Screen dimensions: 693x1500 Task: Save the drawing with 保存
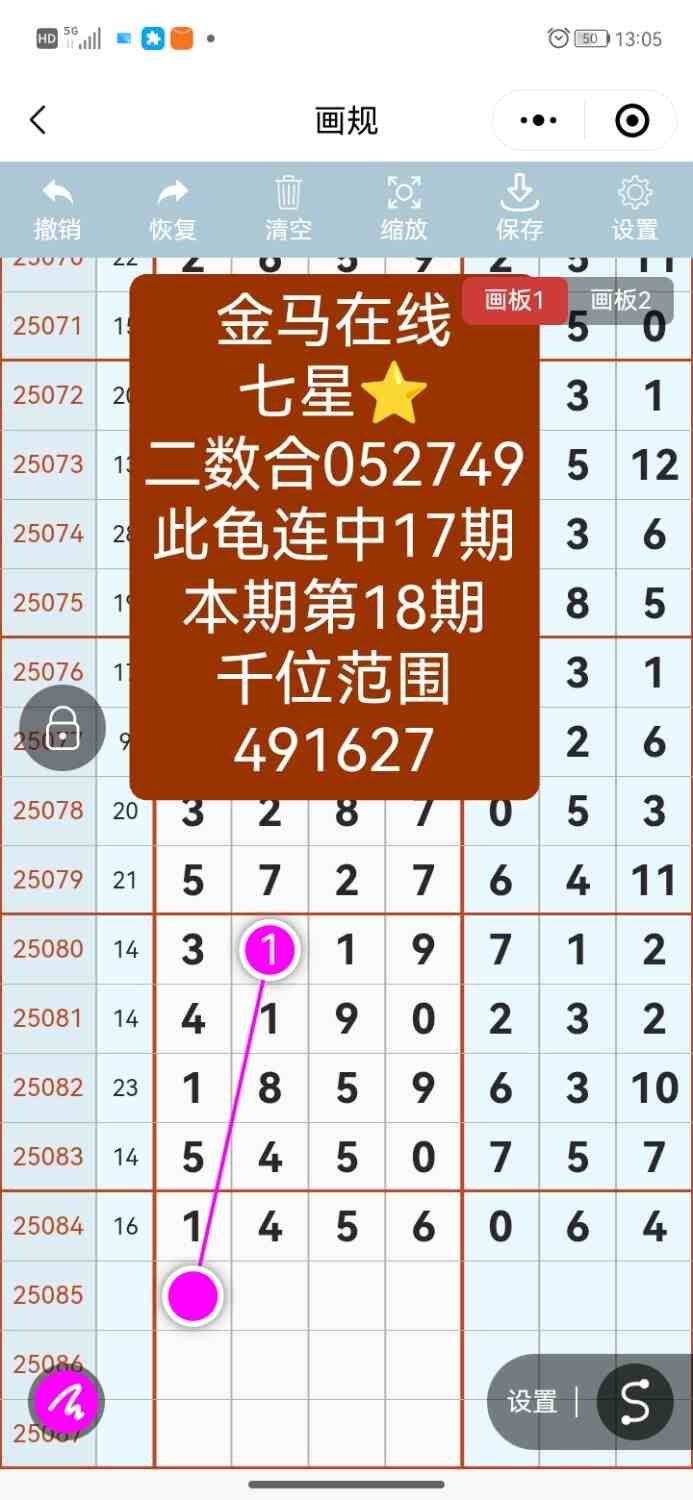[519, 208]
